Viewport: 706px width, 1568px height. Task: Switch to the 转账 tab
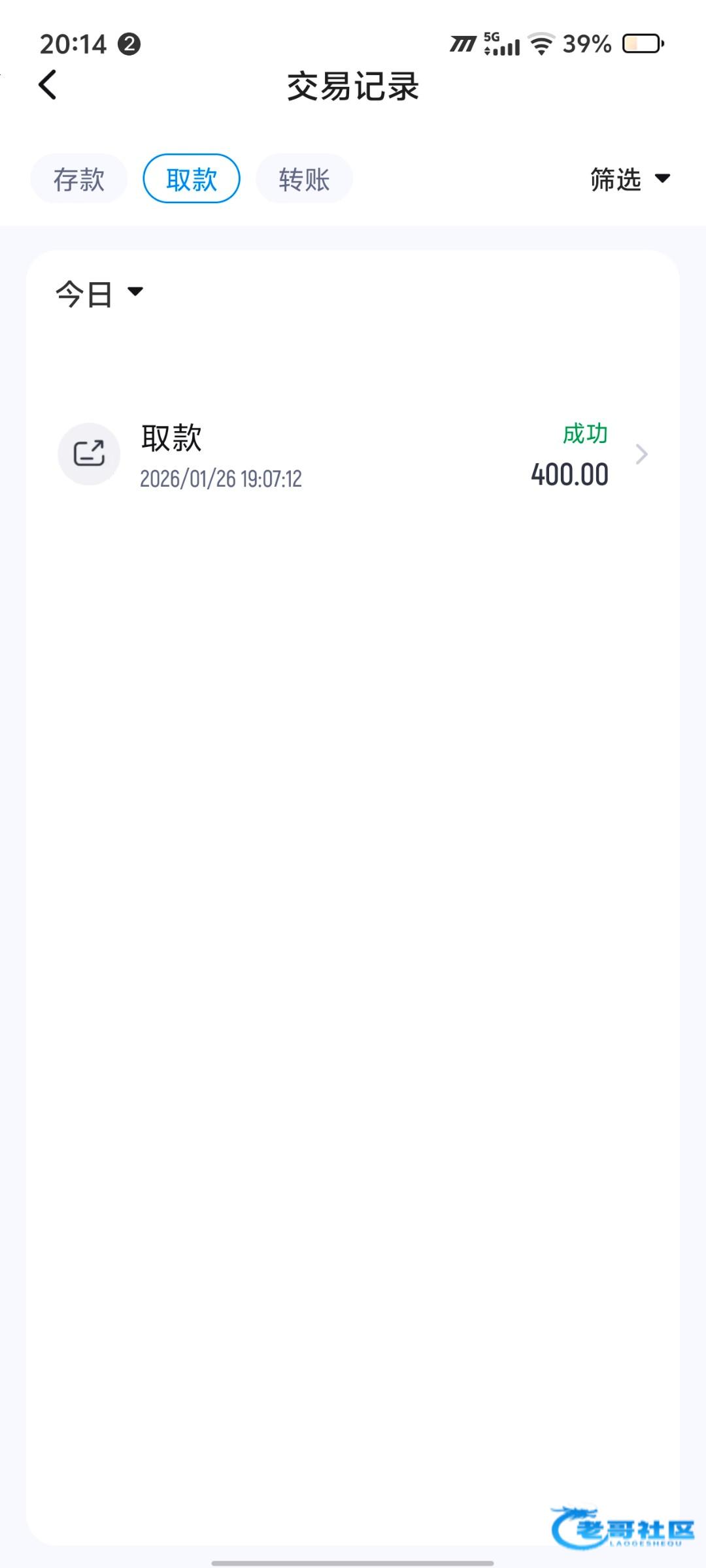(x=304, y=179)
